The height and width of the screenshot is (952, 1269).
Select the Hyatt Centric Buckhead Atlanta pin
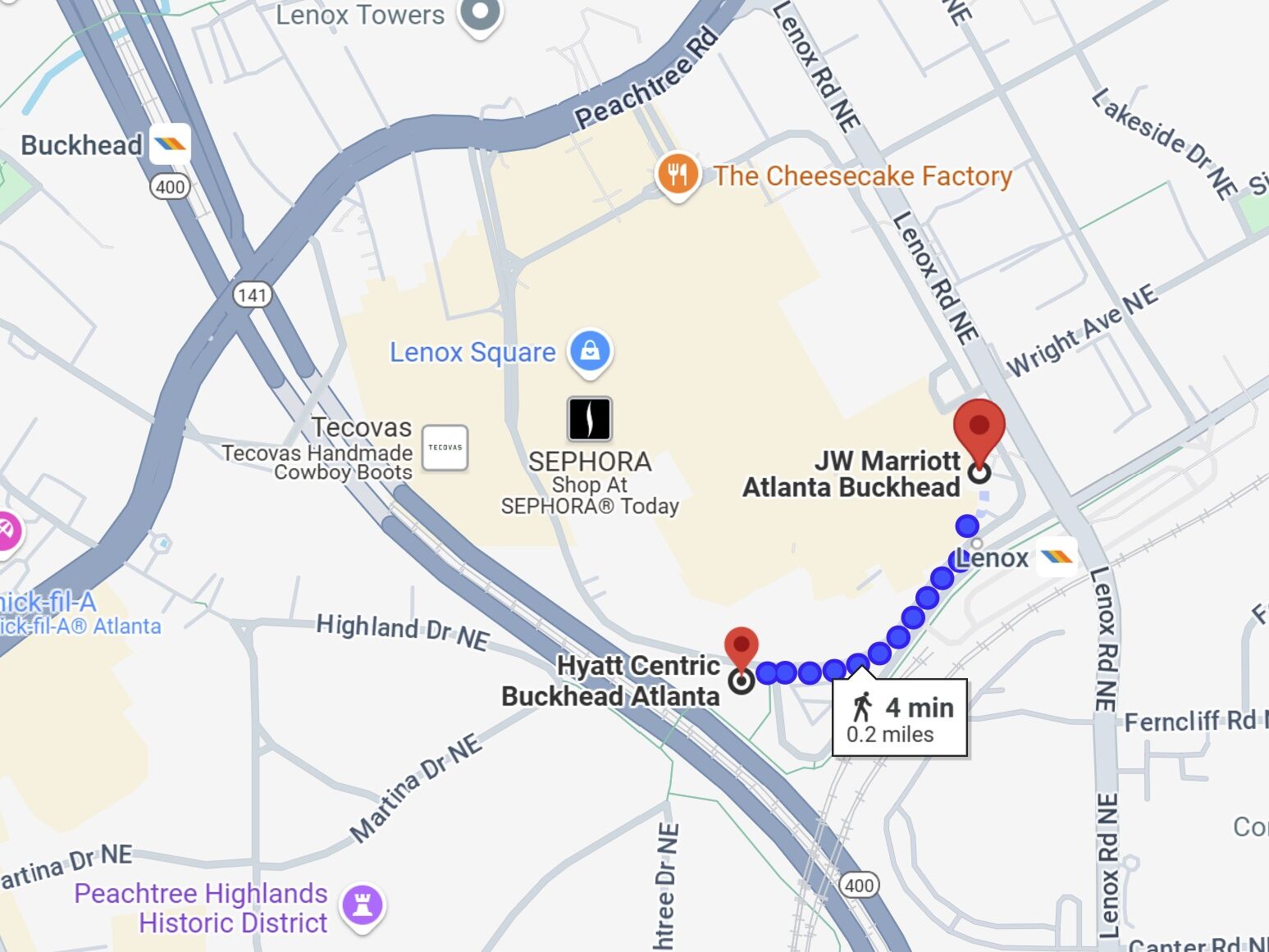coord(742,648)
